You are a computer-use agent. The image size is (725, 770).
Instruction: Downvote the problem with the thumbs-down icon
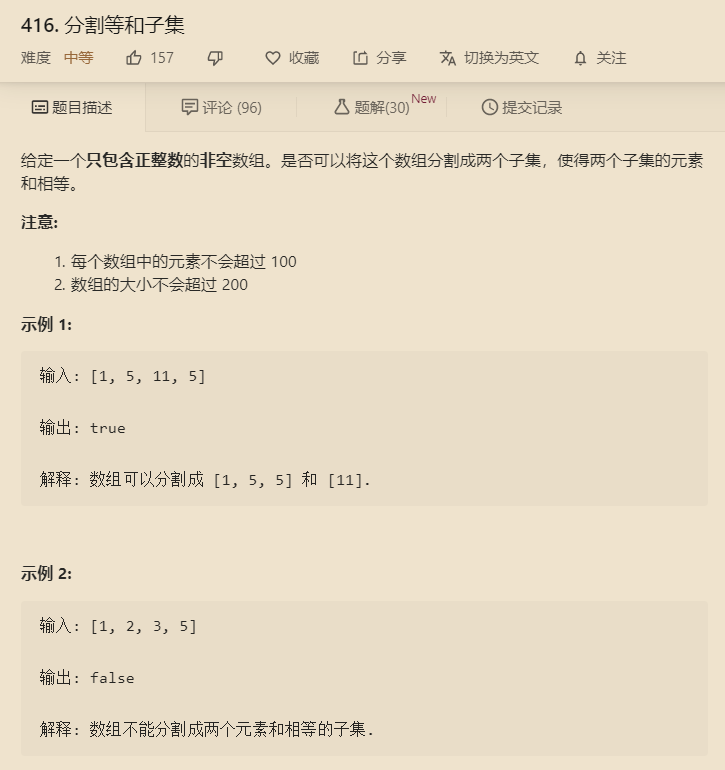(215, 58)
